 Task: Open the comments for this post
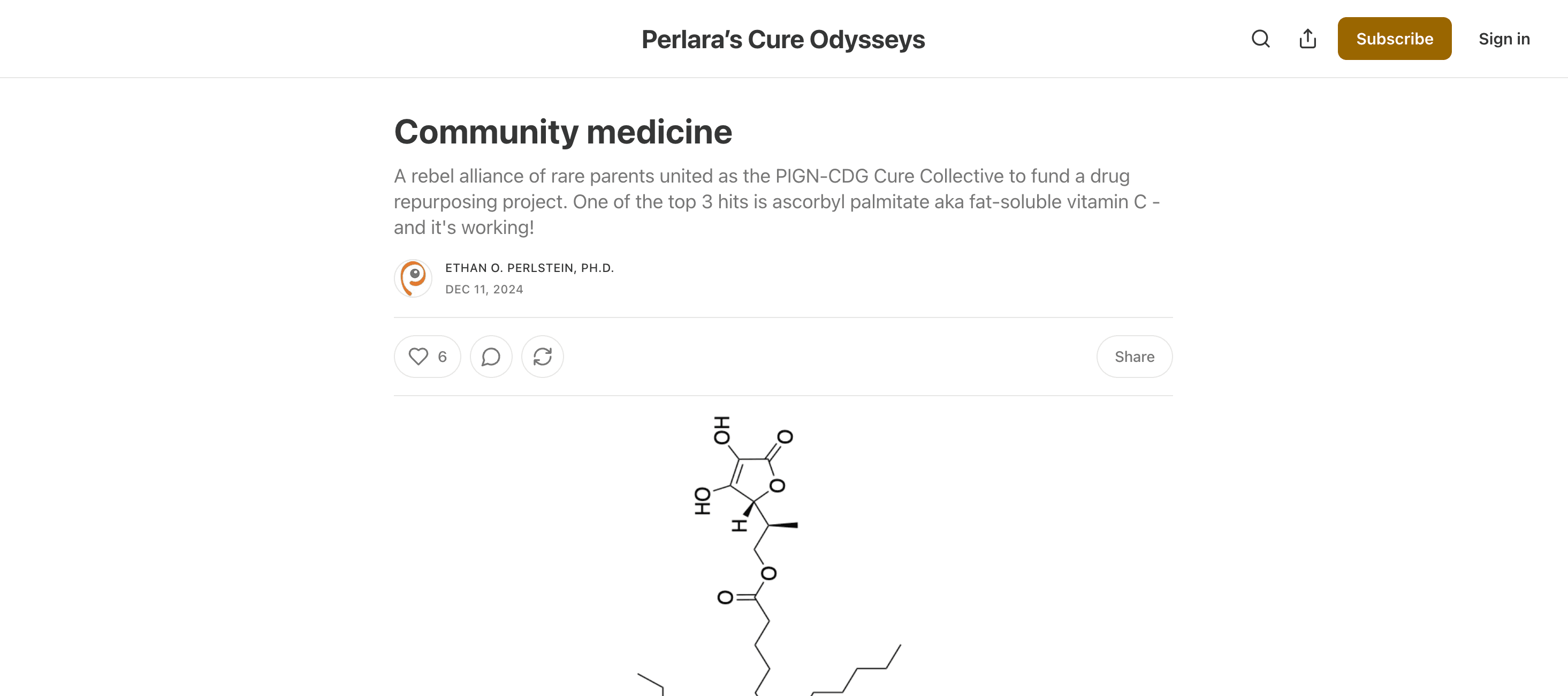491,356
